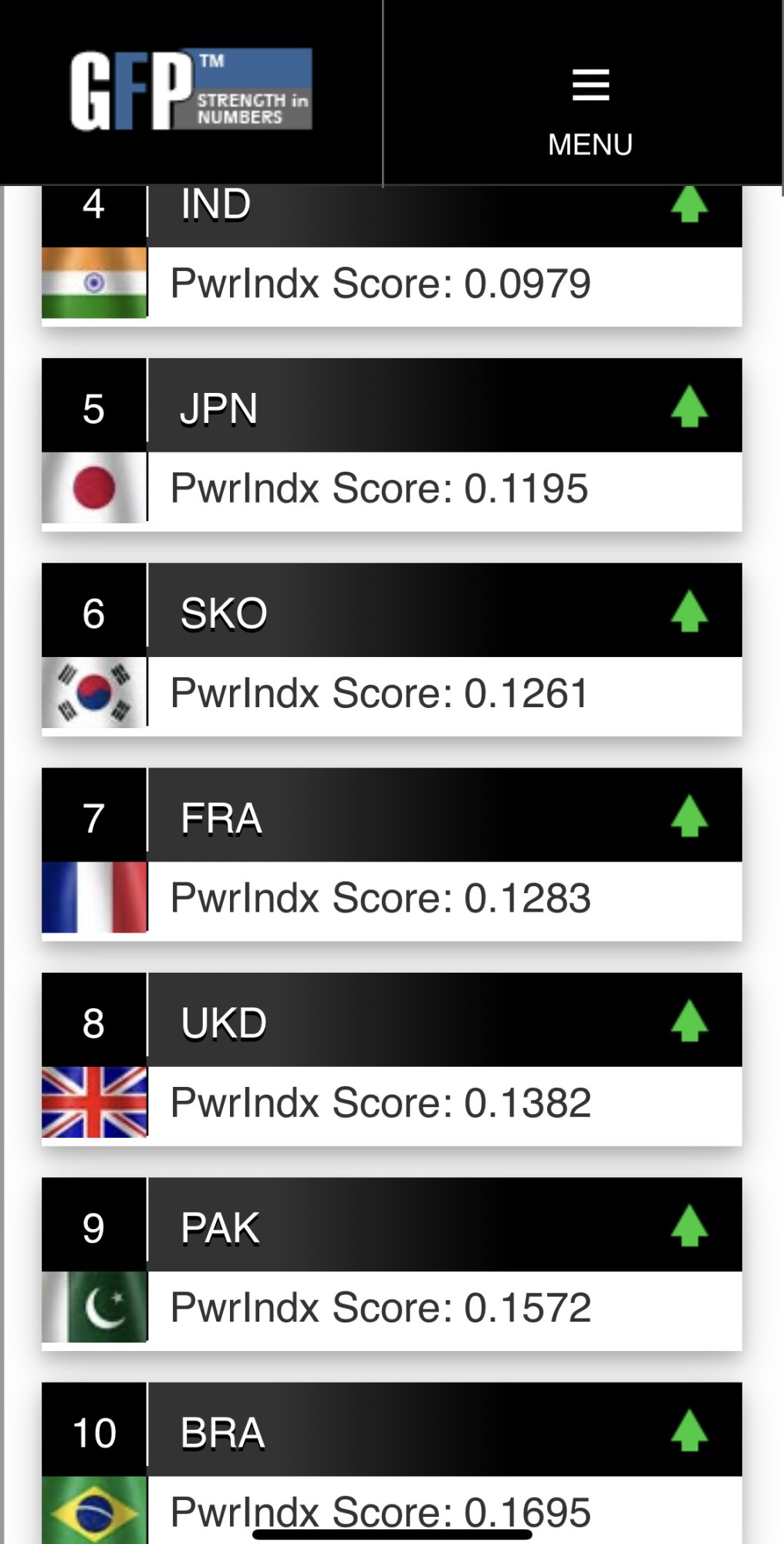Select the SKO ranking card
The width and height of the screenshot is (784, 1544).
click(x=392, y=649)
